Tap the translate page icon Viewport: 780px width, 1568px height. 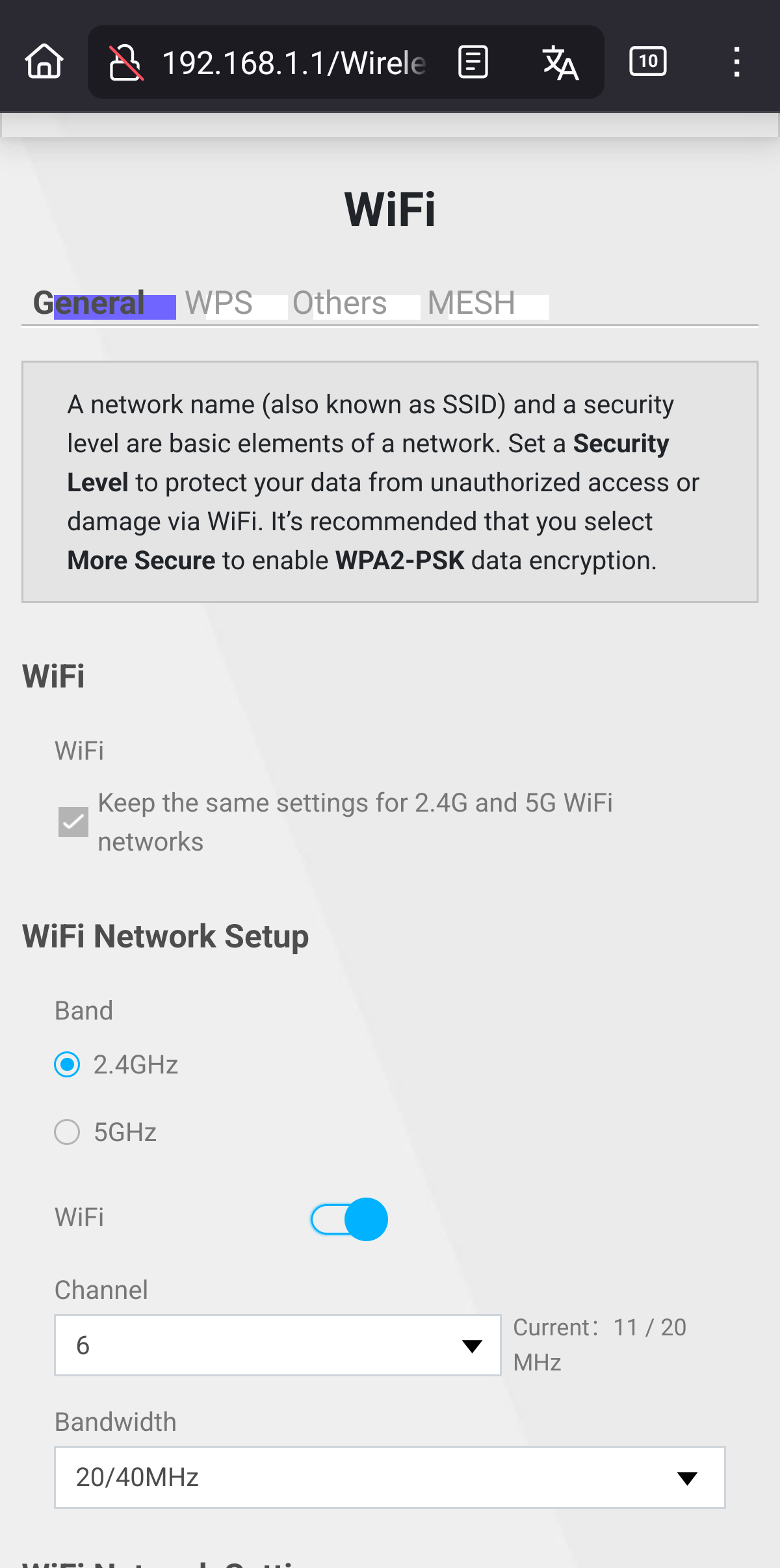click(x=560, y=62)
